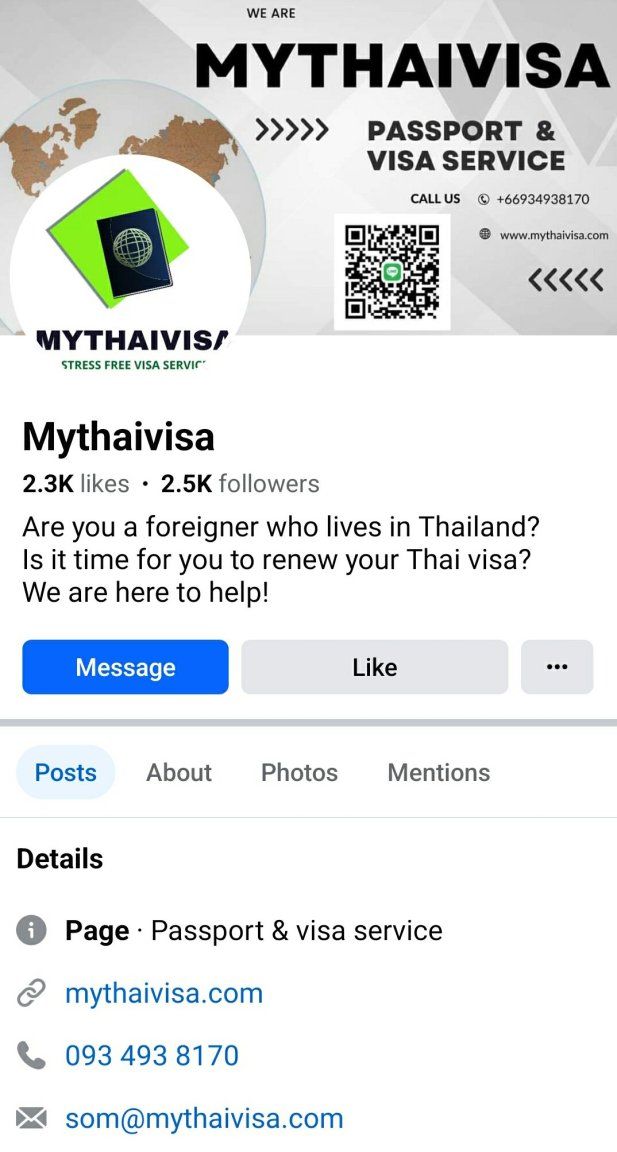Open the mythaivisa.com website link
The image size is (617, 1152).
point(164,993)
